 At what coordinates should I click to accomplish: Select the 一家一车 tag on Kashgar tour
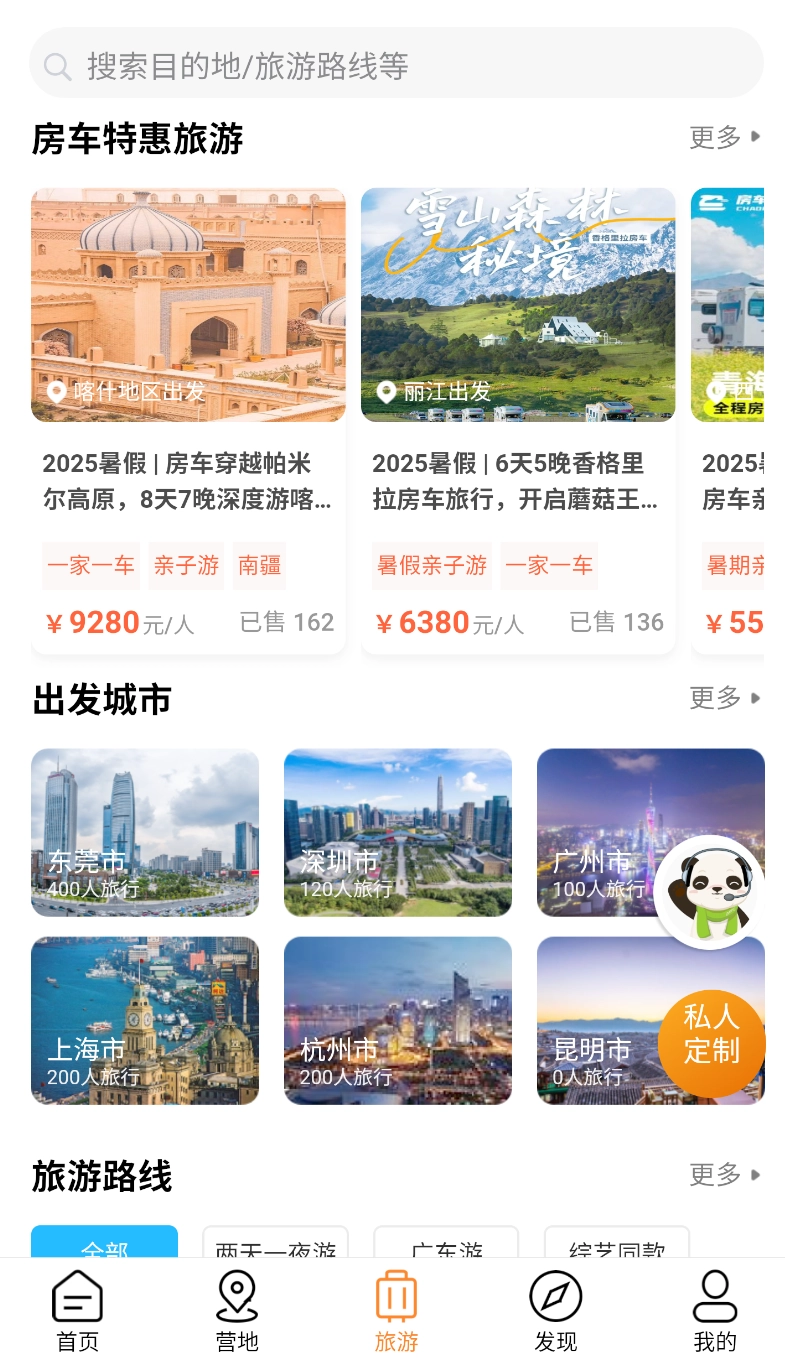tap(91, 565)
